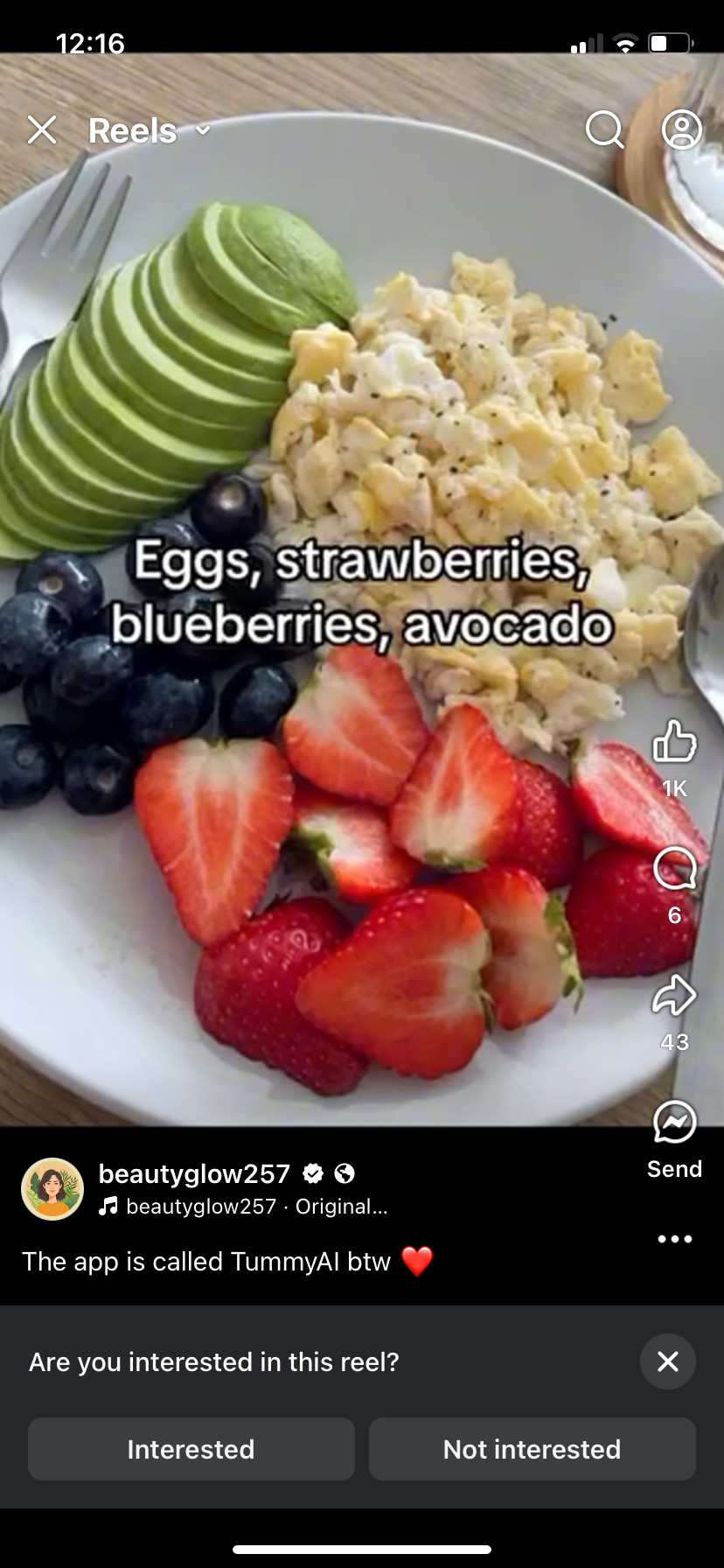Like this reel

(674, 743)
